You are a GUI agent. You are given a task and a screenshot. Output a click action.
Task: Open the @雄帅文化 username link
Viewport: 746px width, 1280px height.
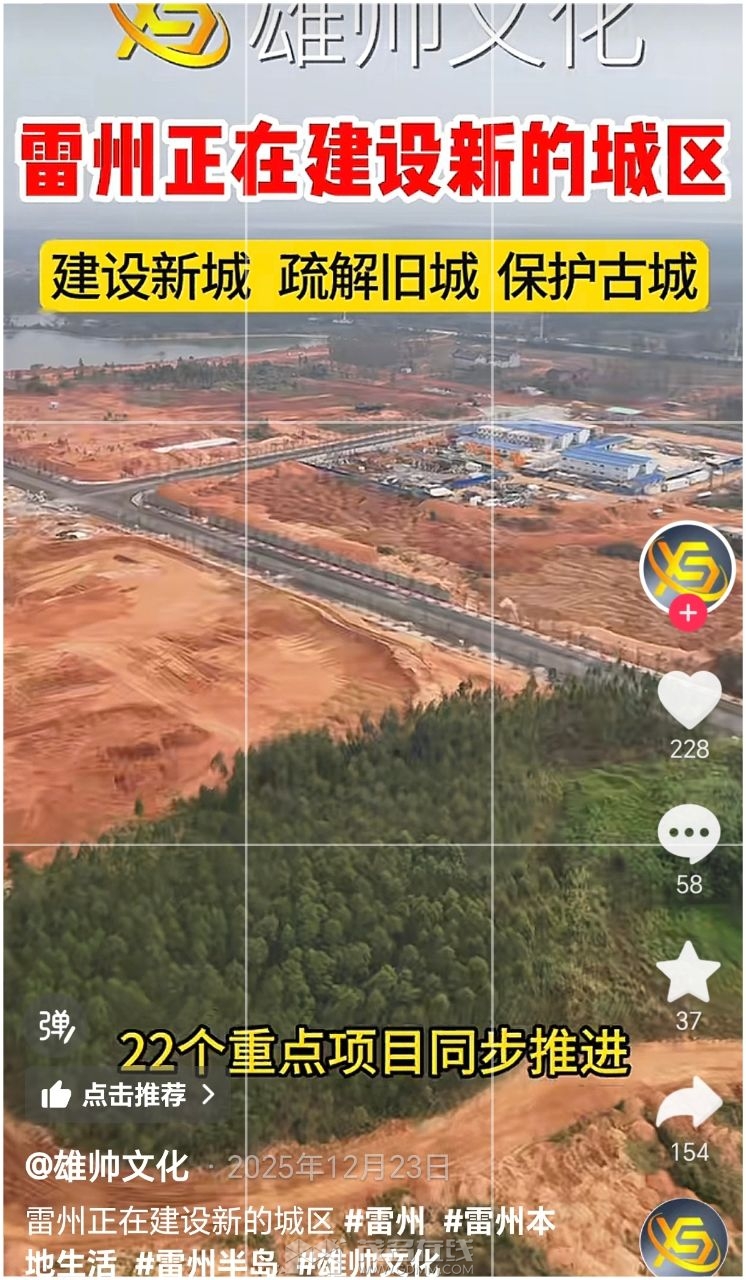(x=107, y=1166)
